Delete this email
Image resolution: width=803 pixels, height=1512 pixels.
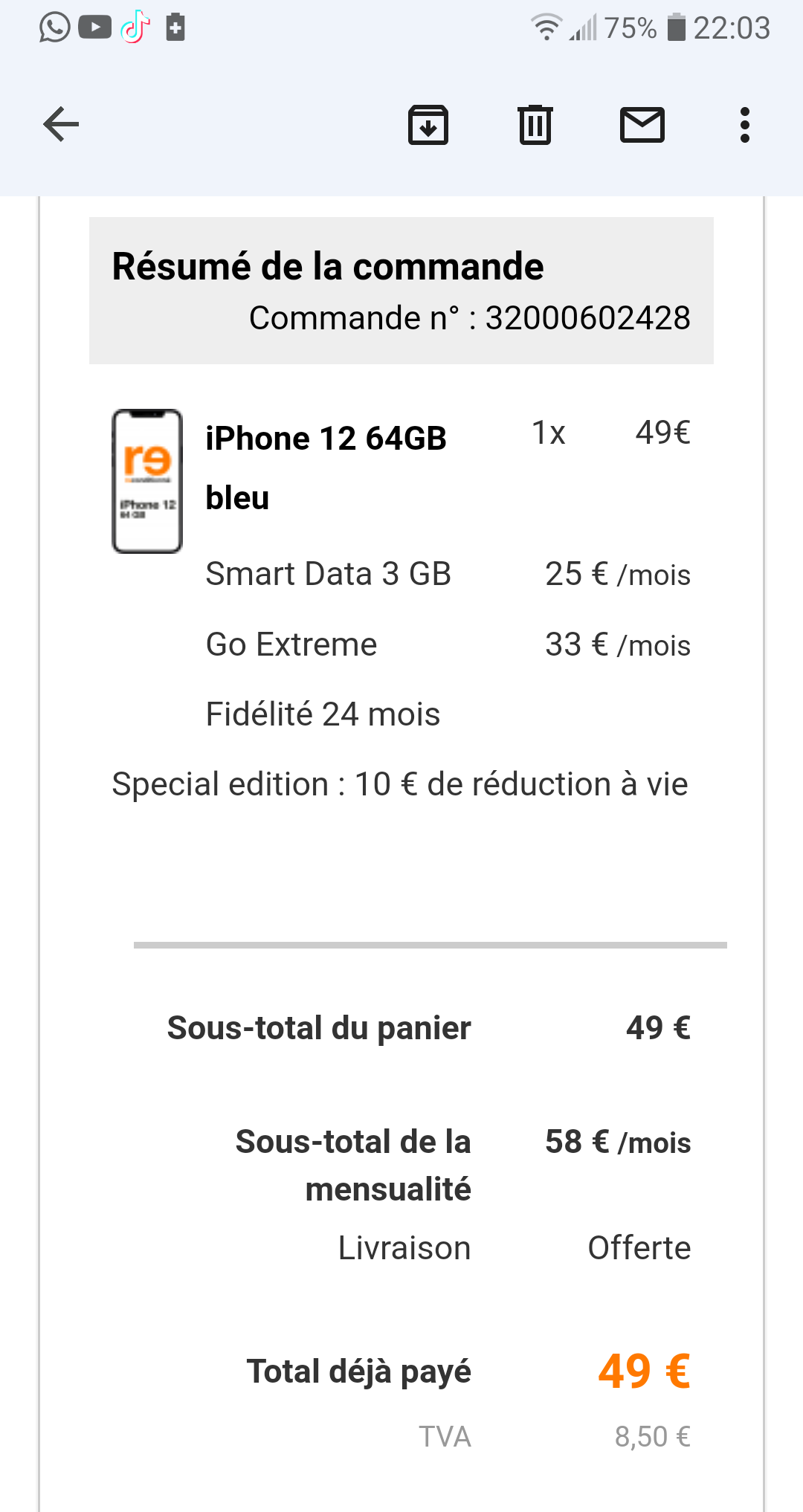click(535, 124)
